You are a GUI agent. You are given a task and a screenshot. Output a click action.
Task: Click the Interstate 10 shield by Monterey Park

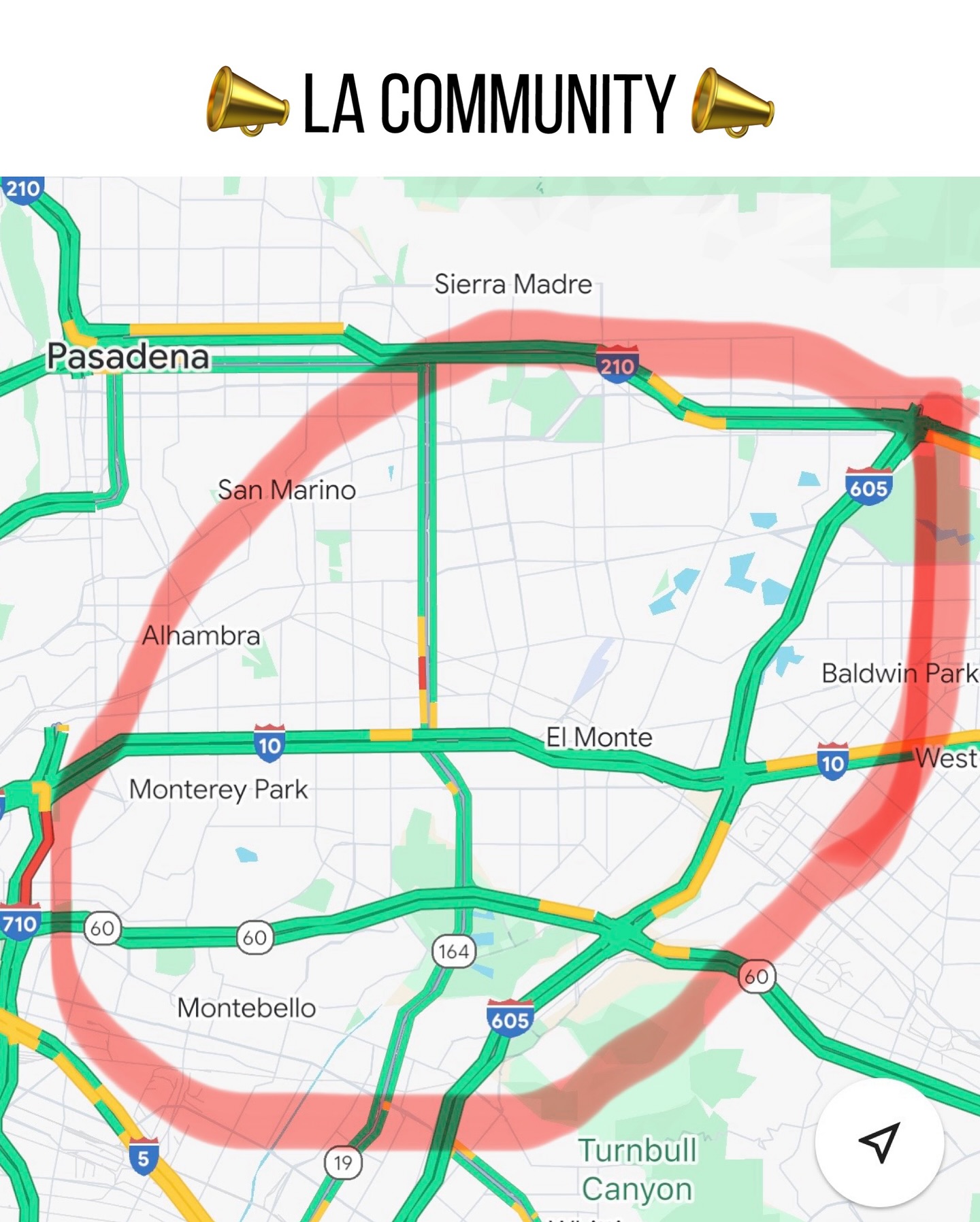click(268, 744)
